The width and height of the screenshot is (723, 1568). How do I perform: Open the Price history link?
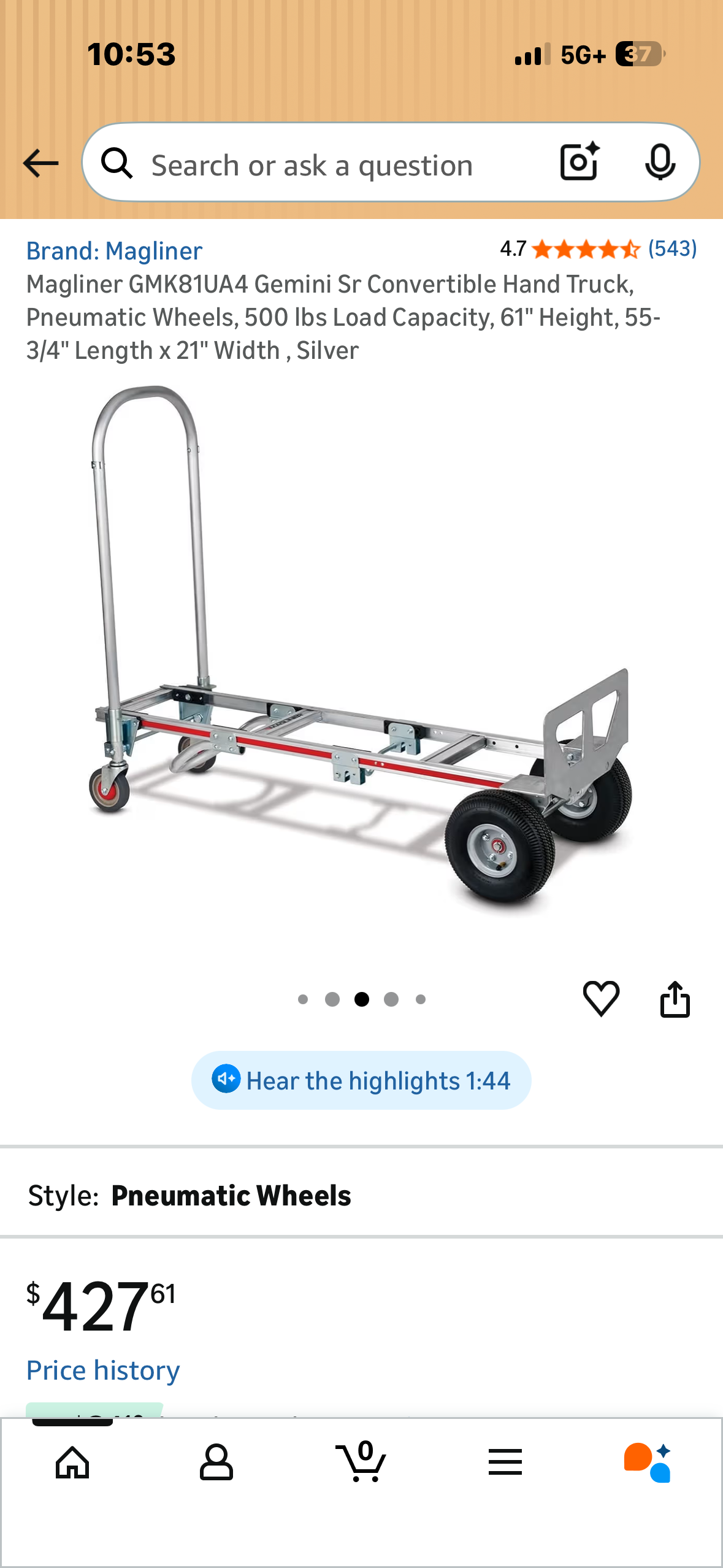[103, 1370]
